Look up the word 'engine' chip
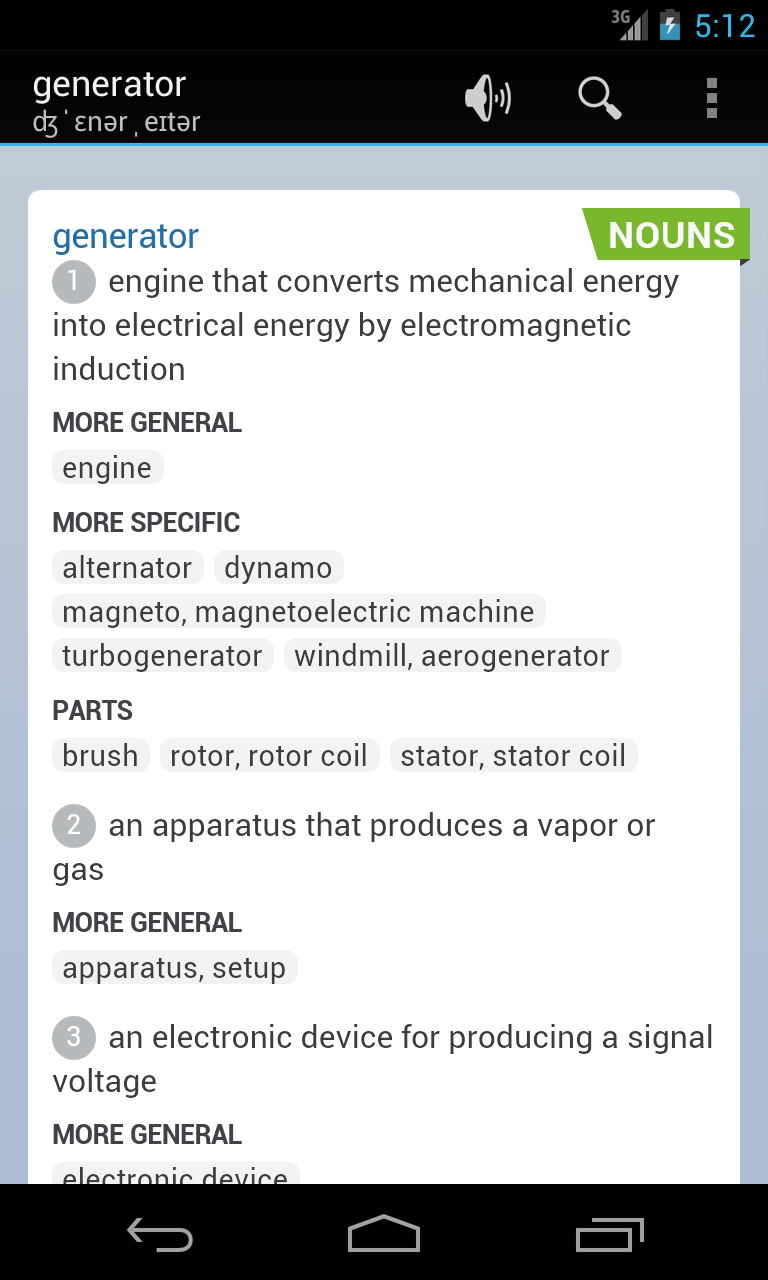 [x=107, y=468]
